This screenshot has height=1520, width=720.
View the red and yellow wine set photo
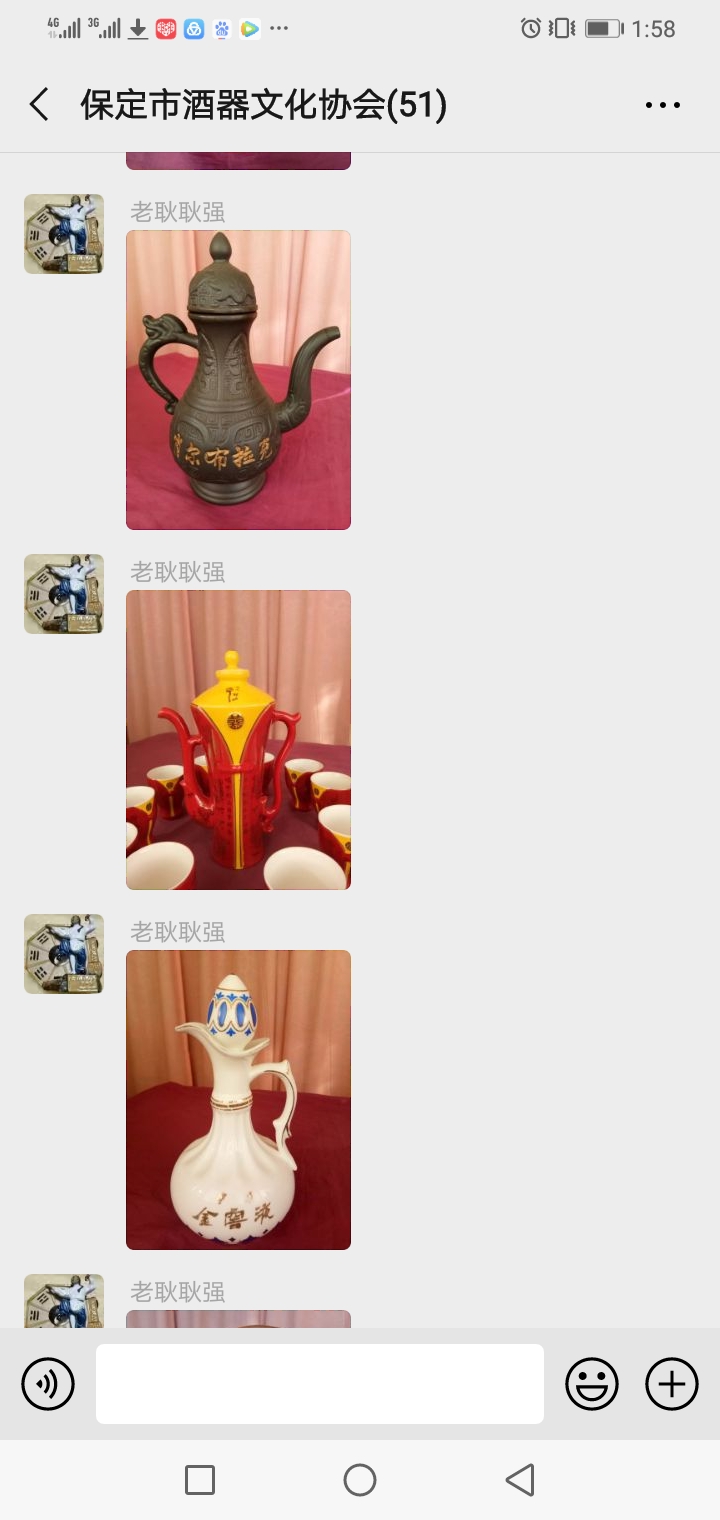[x=238, y=740]
